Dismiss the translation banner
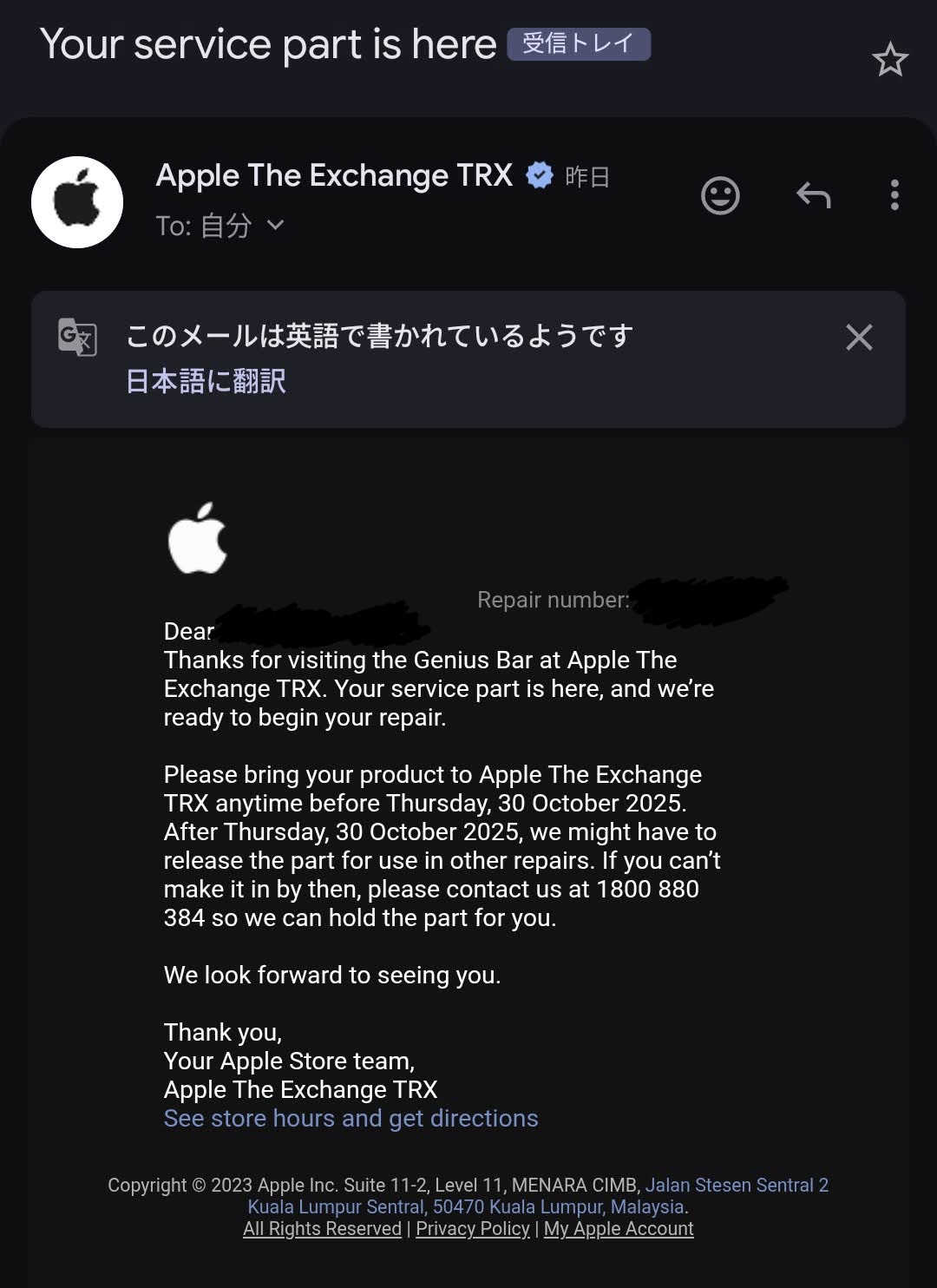 tap(858, 338)
